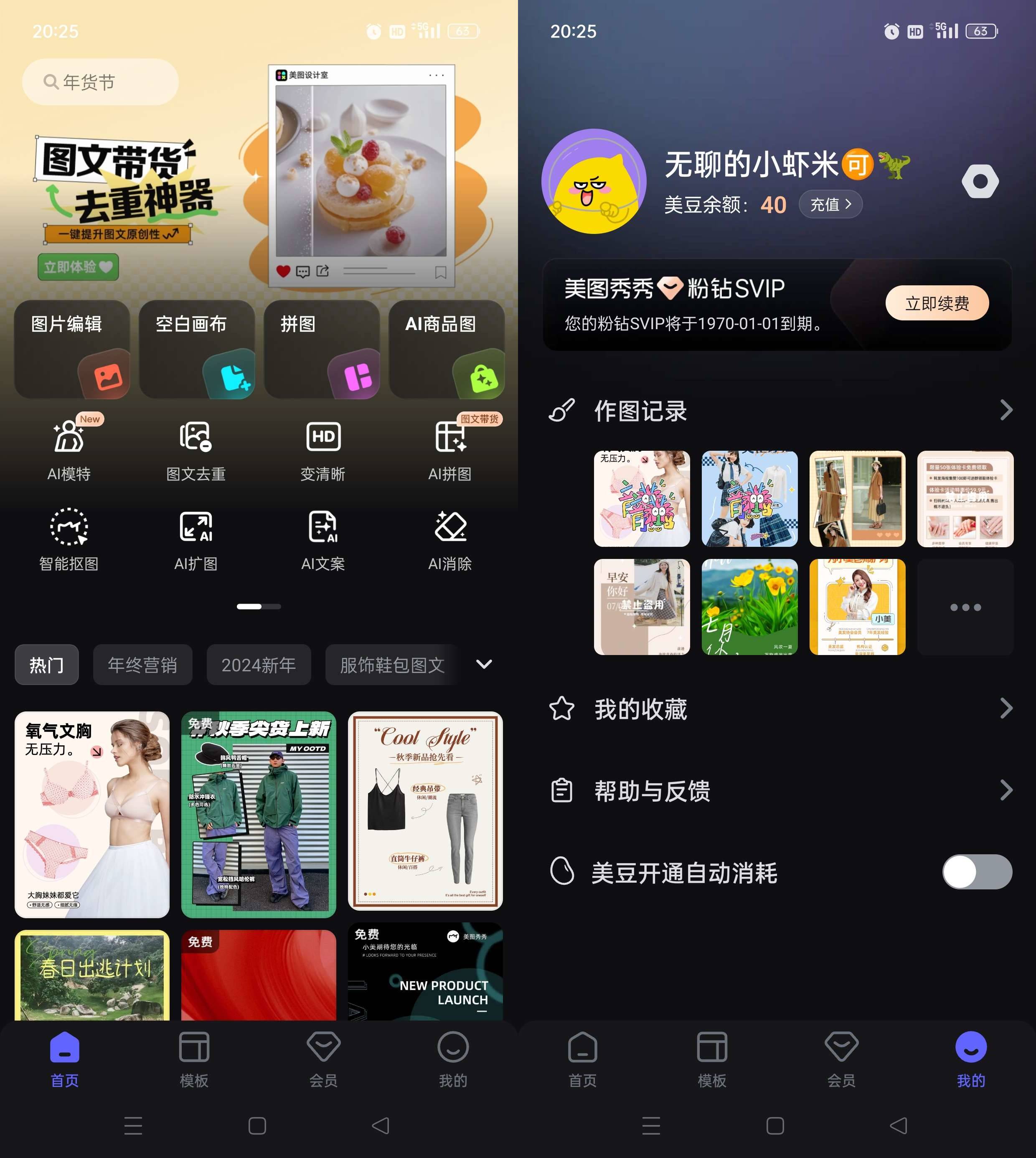Open the 年货节 search box
The height and width of the screenshot is (1158, 1036).
coord(100,82)
